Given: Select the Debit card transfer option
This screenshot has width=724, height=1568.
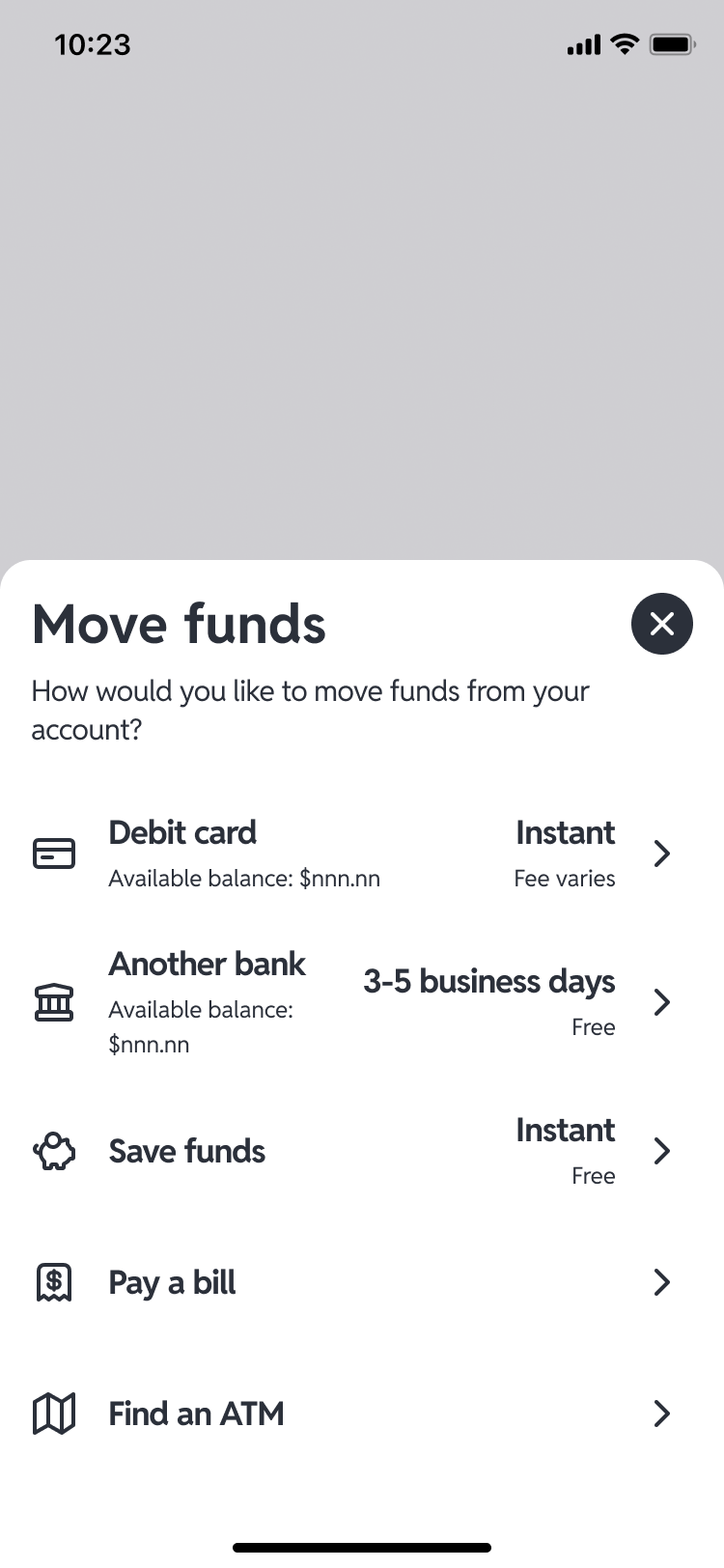Looking at the screenshot, I should point(362,854).
